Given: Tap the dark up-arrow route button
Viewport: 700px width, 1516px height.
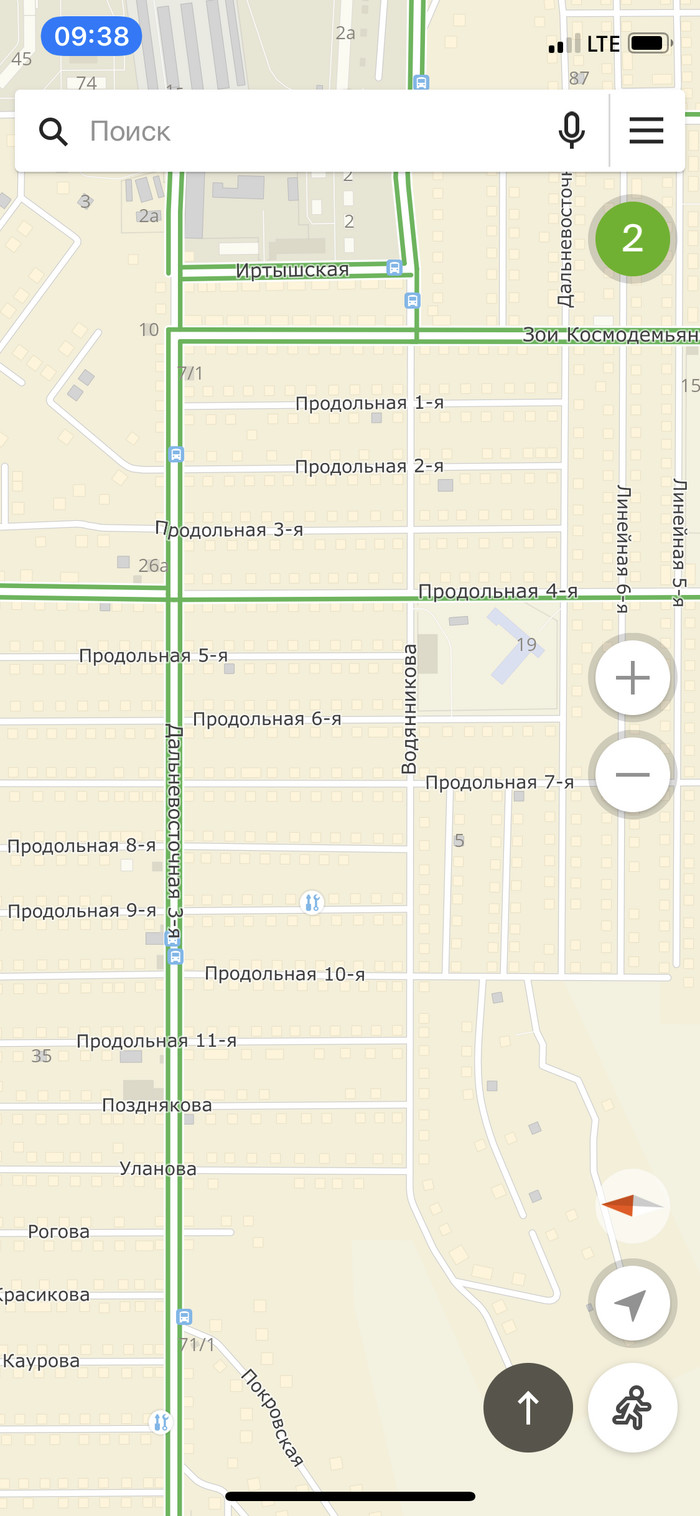Looking at the screenshot, I should pyautogui.click(x=528, y=1408).
